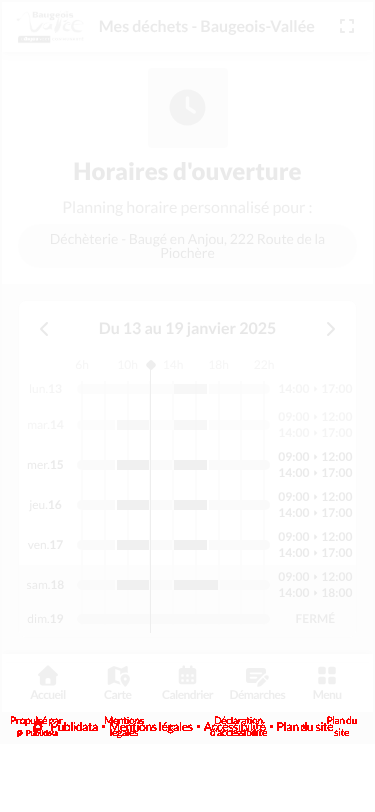Go to the previous week
This screenshot has width=375, height=812.
(45, 329)
